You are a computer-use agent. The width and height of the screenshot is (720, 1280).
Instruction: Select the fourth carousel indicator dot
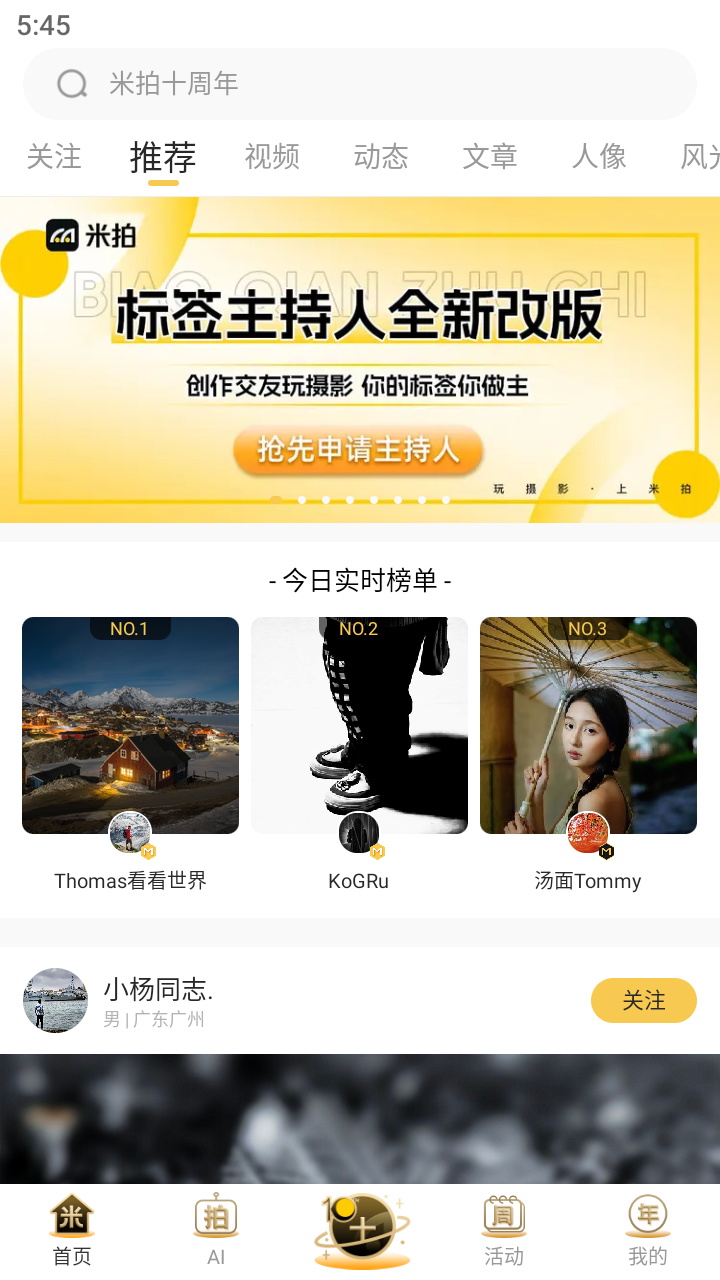point(349,499)
